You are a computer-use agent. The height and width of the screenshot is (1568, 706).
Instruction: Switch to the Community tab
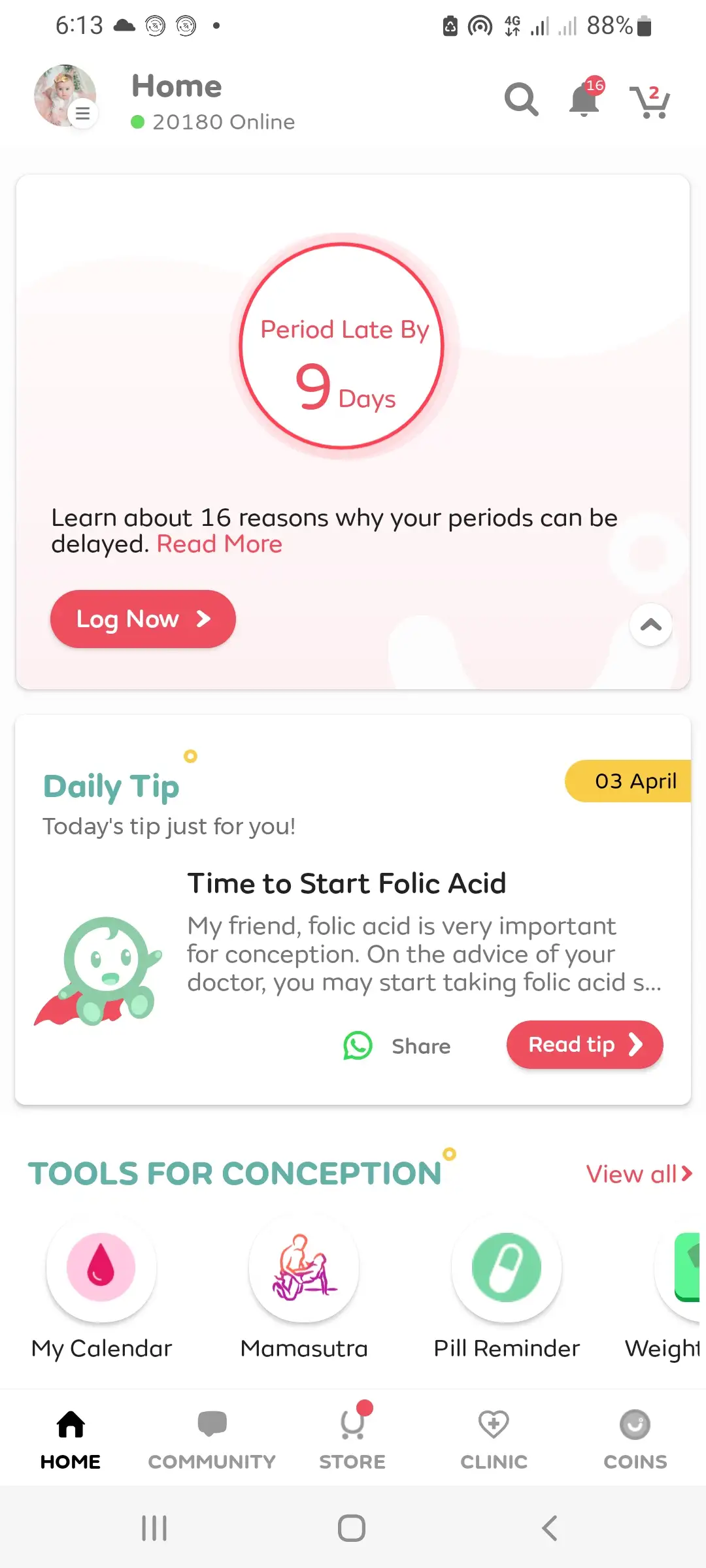212,1437
